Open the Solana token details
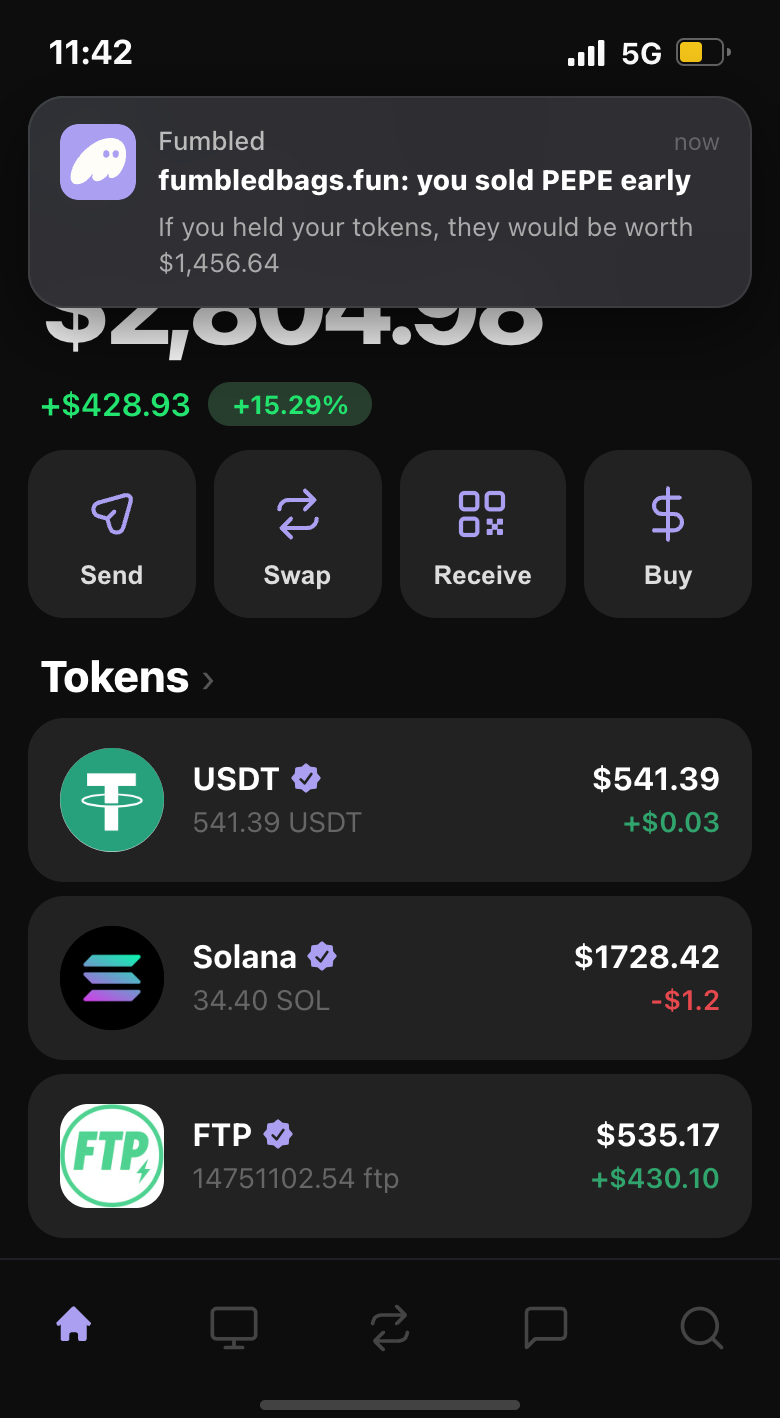This screenshot has width=780, height=1418. point(389,977)
